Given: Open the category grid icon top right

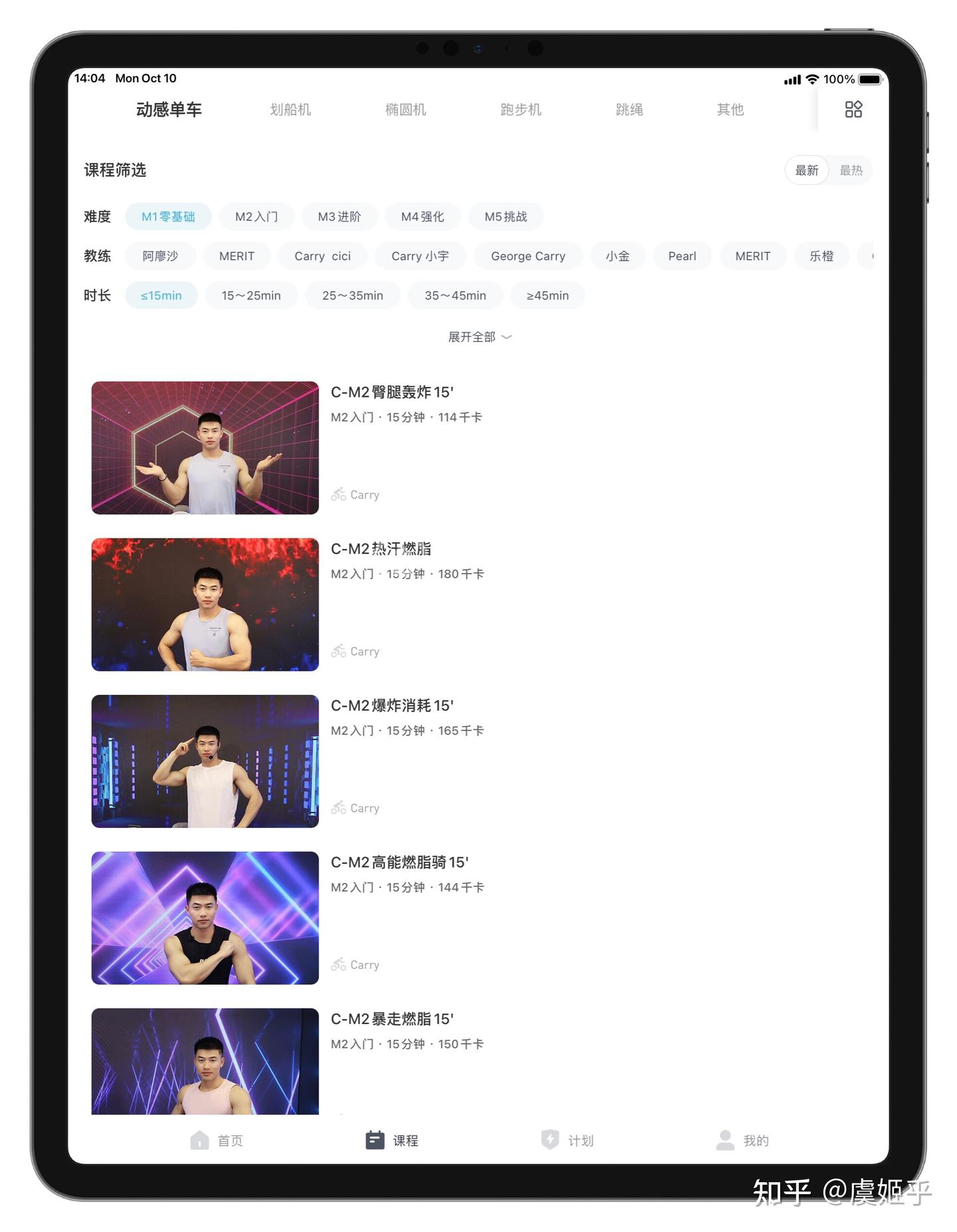Looking at the screenshot, I should pos(853,108).
